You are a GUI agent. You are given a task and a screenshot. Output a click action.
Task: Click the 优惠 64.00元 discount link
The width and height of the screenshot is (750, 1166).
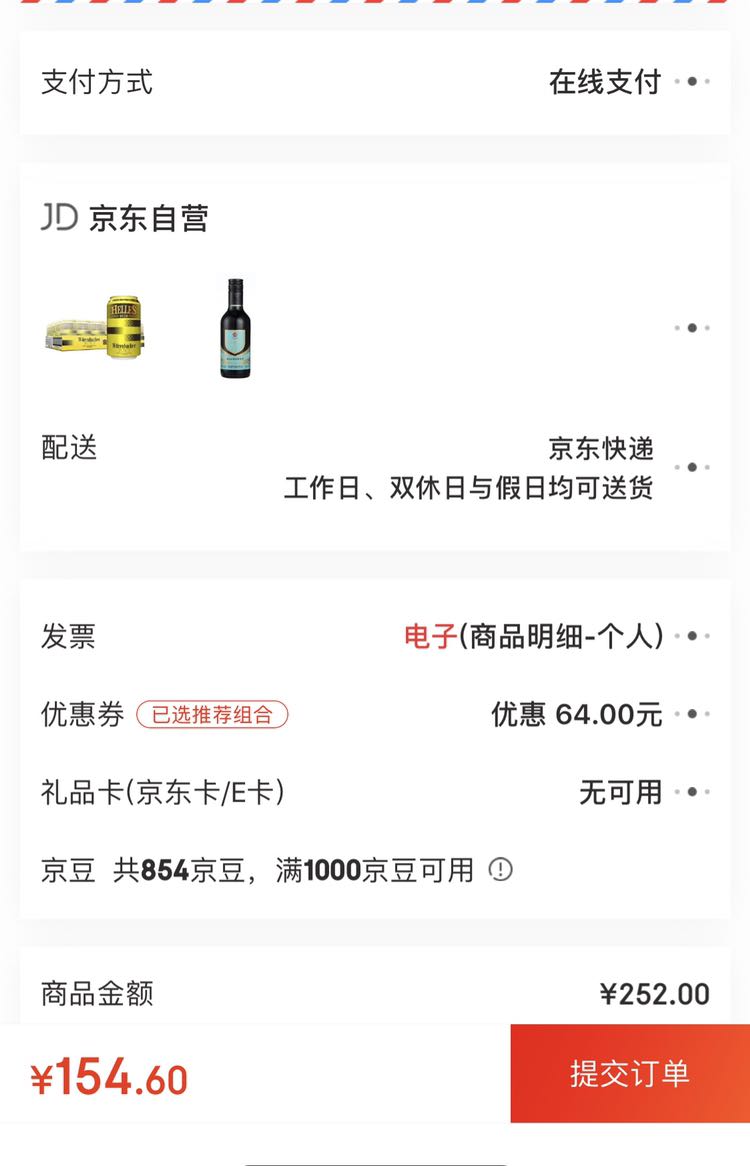[x=576, y=714]
